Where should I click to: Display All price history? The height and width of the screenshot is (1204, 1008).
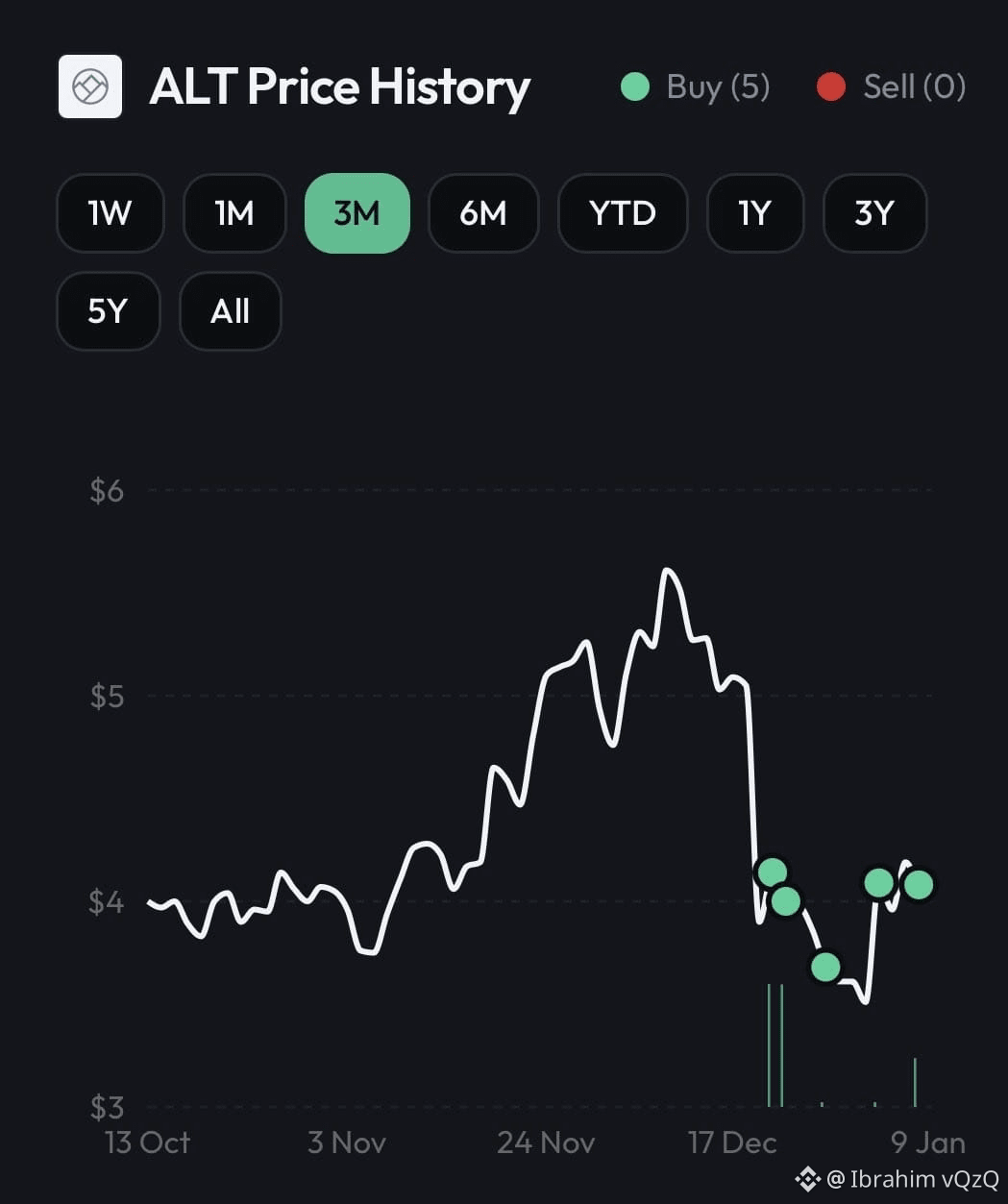230,311
